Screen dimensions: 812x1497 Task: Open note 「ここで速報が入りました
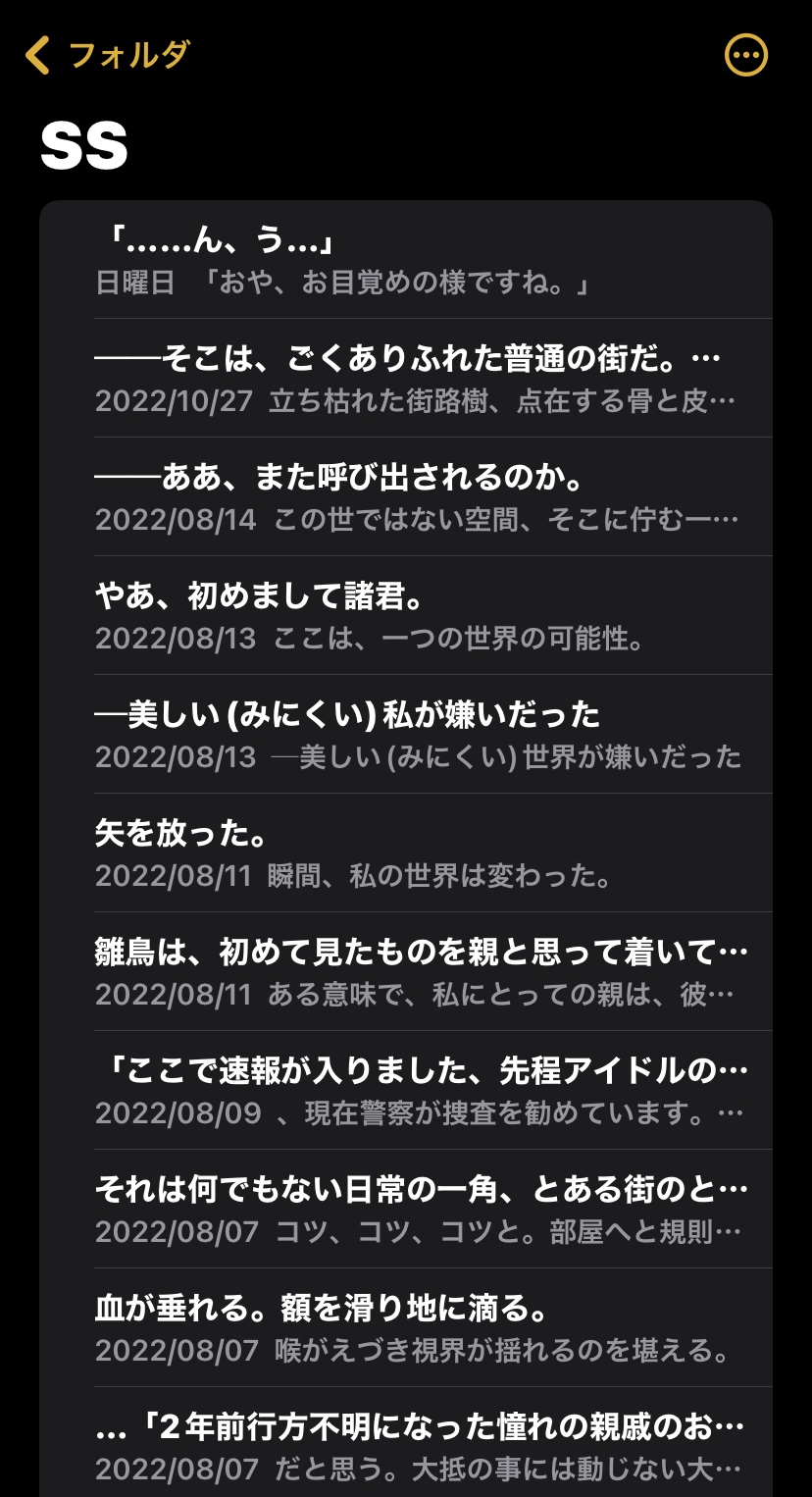(x=406, y=1091)
